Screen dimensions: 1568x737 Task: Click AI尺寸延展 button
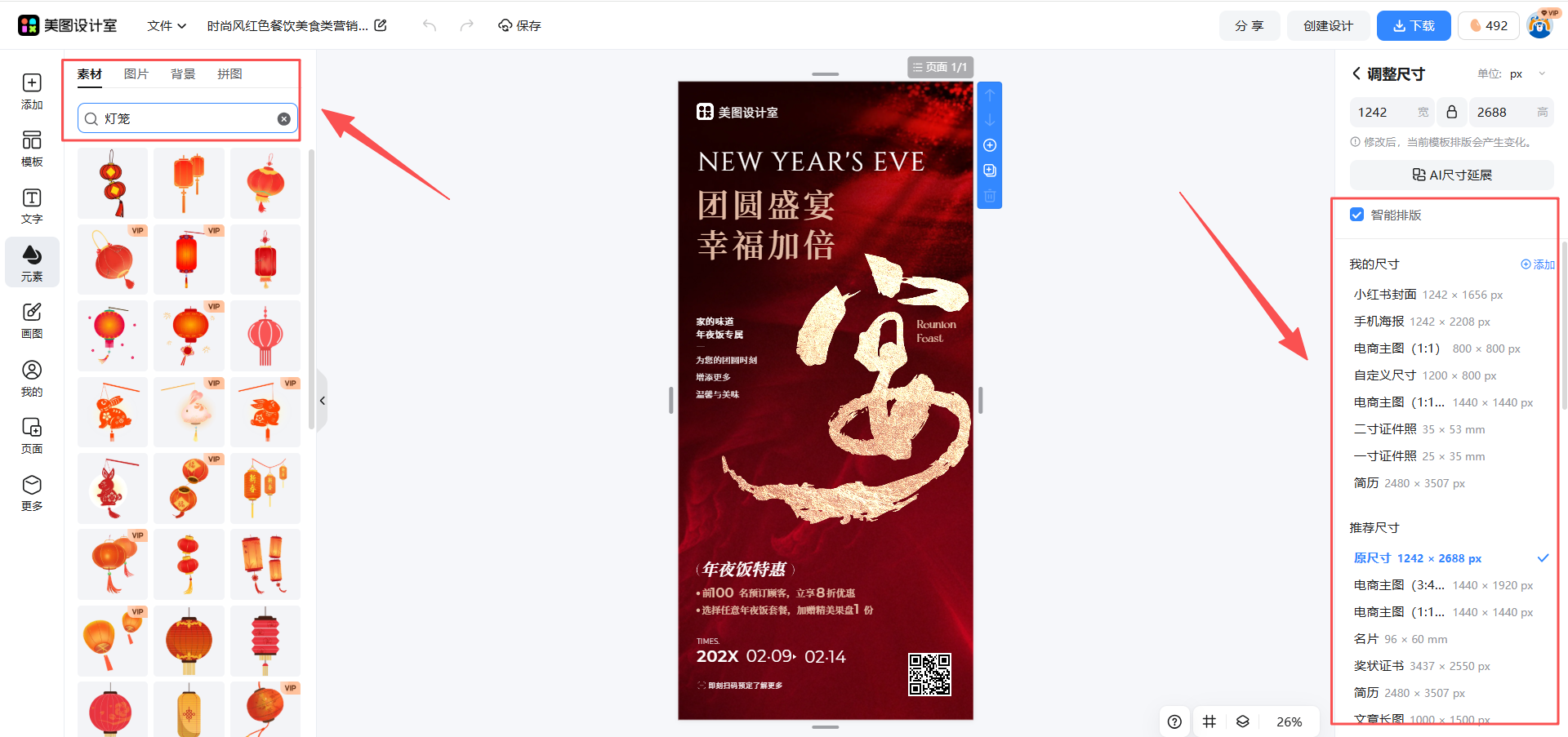[1451, 175]
